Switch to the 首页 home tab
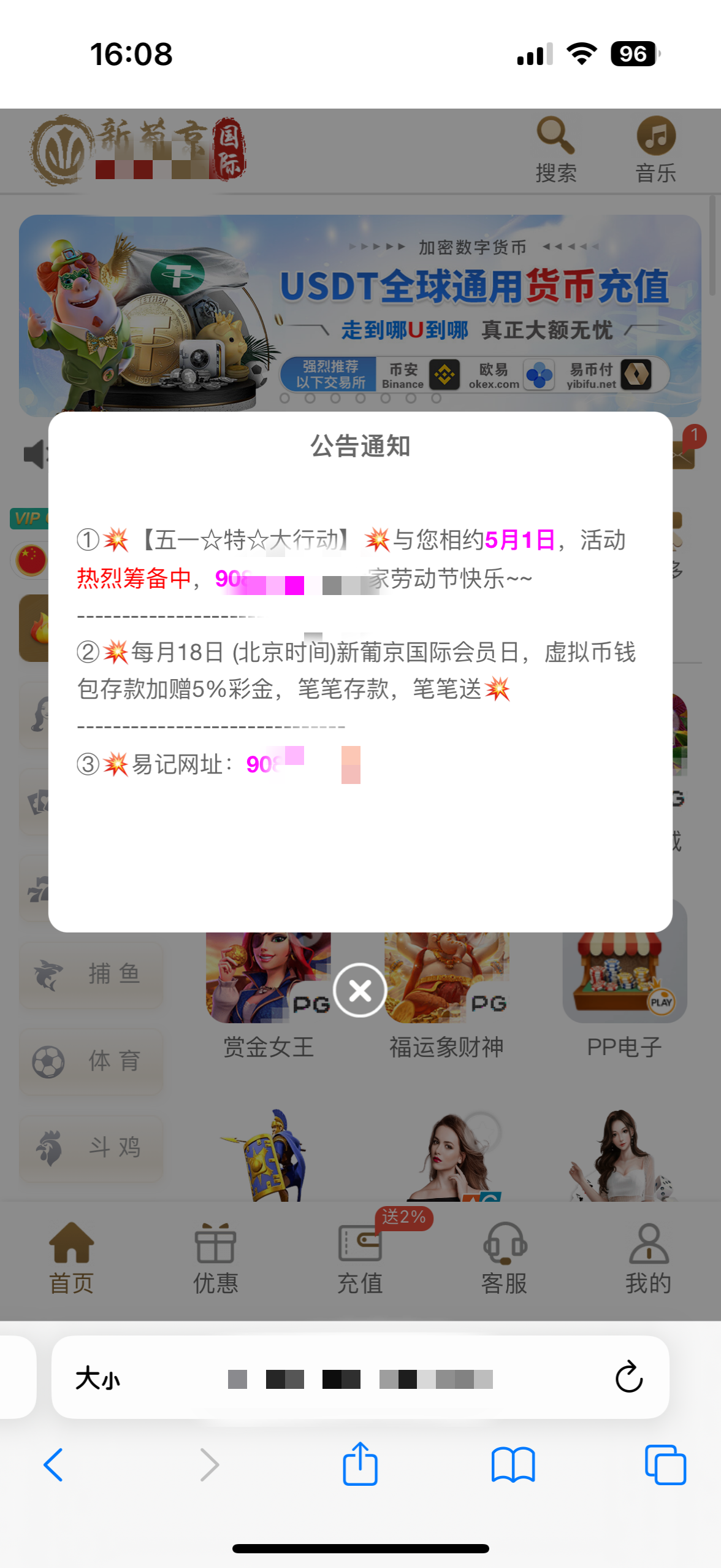Viewport: 721px width, 1568px height. [x=71, y=1258]
